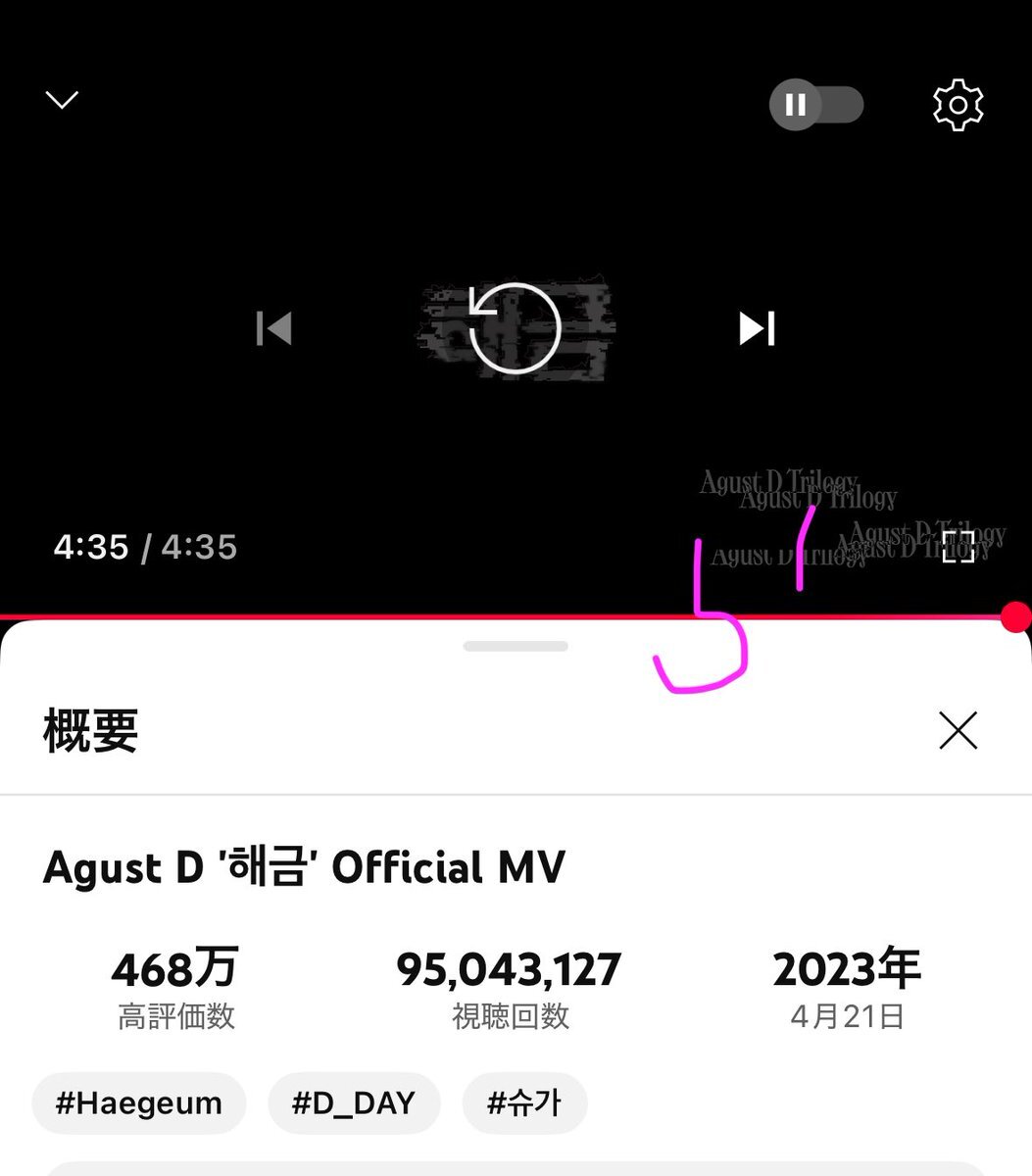Screen dimensions: 1032x1176
Task: Toggle the autoplay switch
Action: click(x=815, y=105)
